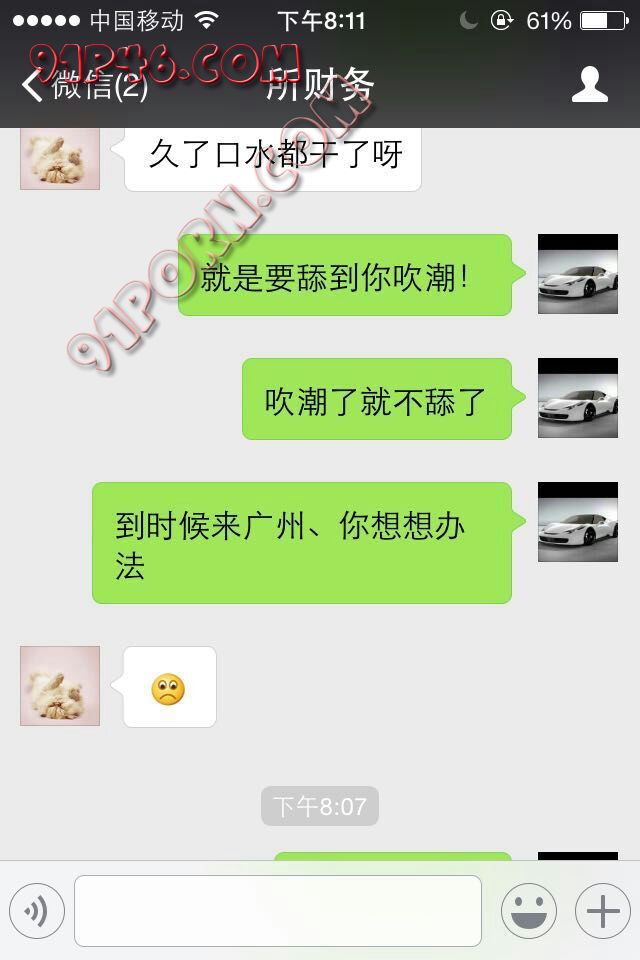
Task: Open the chat contact info icon
Action: point(589,85)
